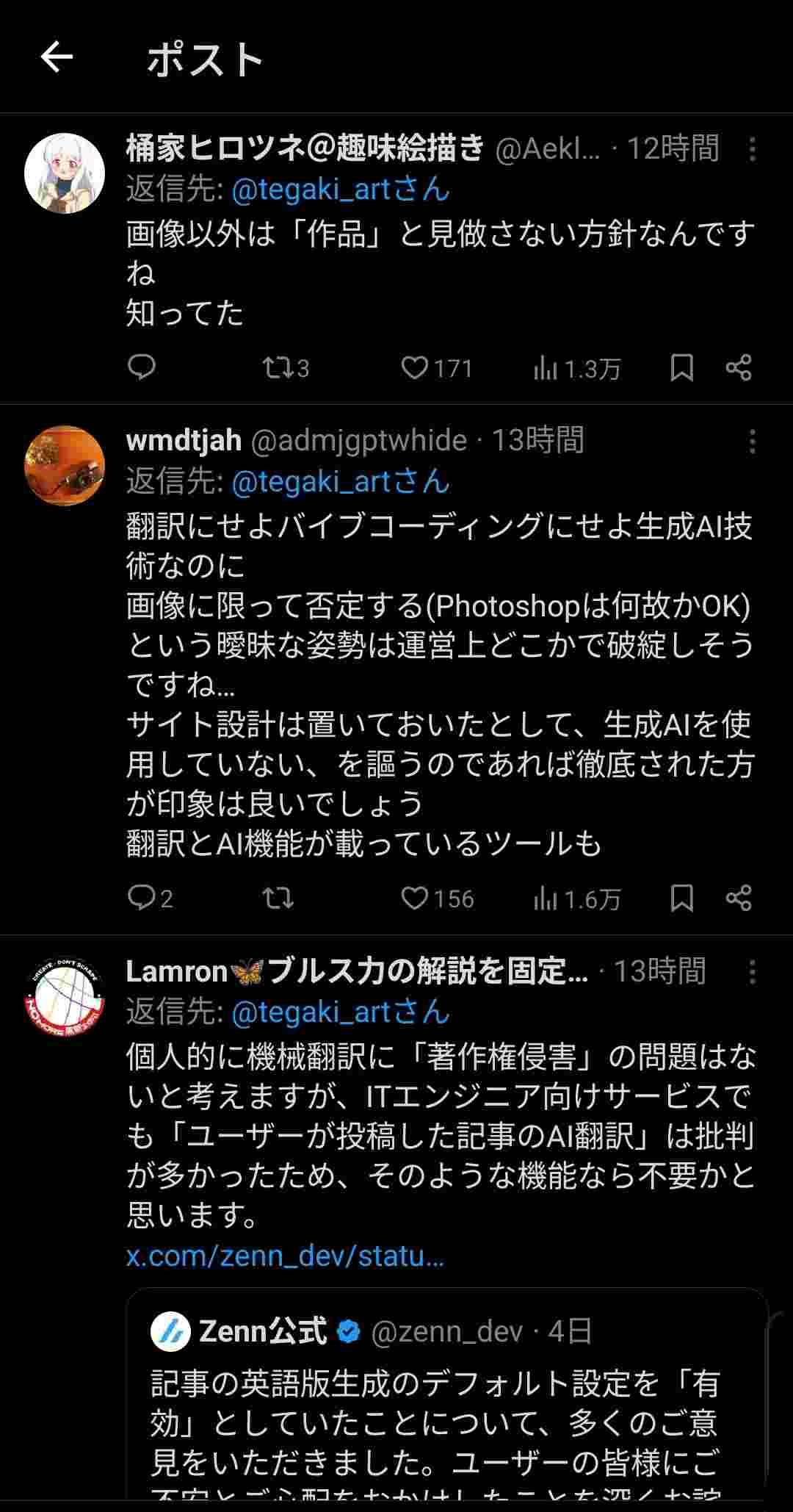
Task: Go back from the ポスト screen
Action: click(57, 57)
